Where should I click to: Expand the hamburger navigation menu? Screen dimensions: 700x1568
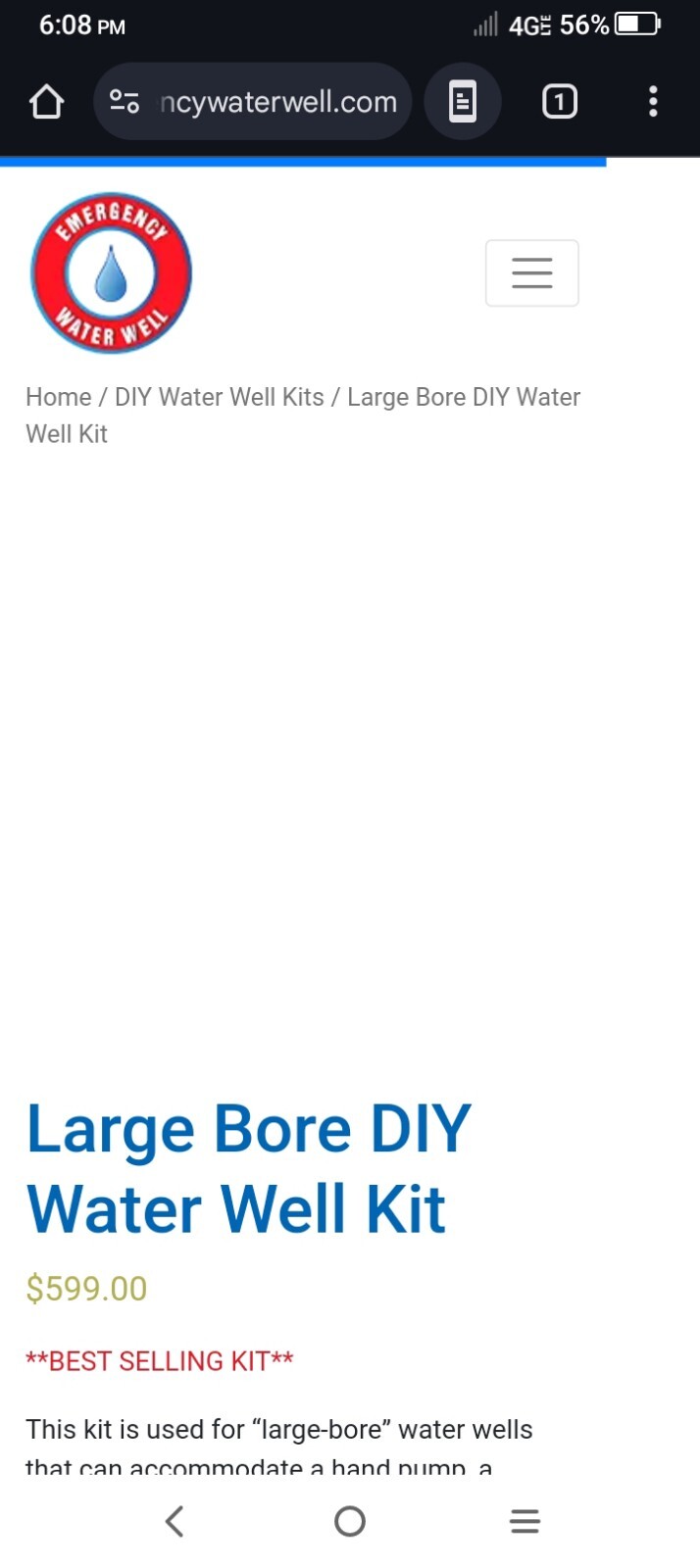(x=531, y=272)
